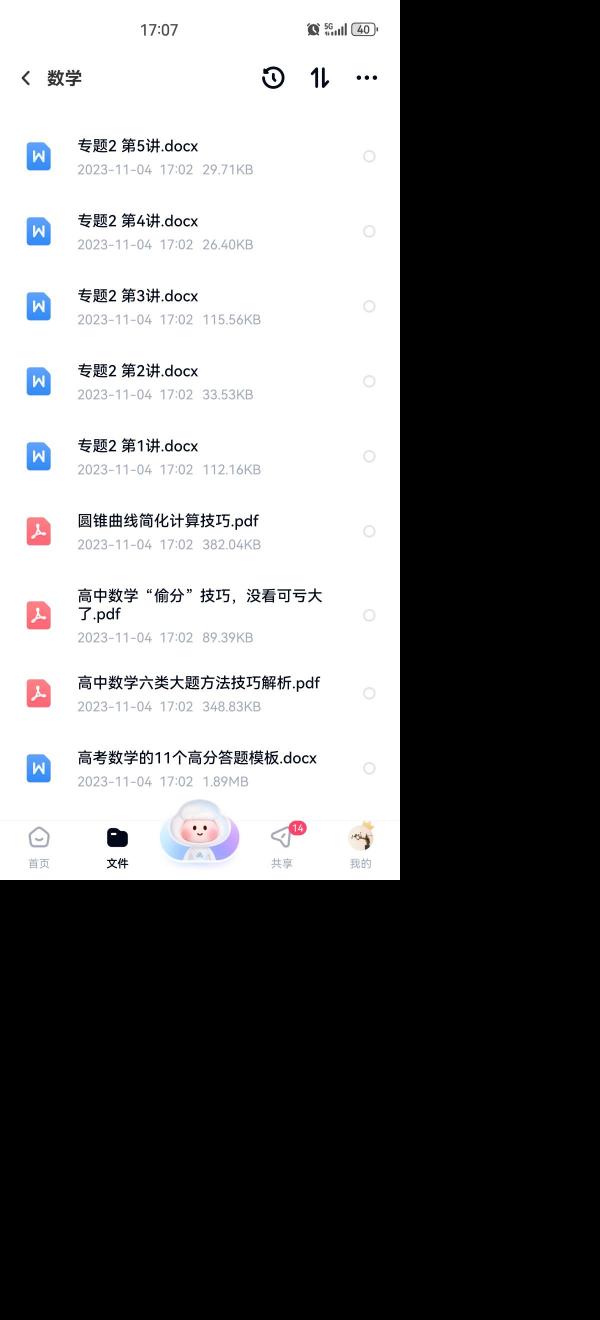Open the sort order options
600x1320 pixels.
pos(320,78)
